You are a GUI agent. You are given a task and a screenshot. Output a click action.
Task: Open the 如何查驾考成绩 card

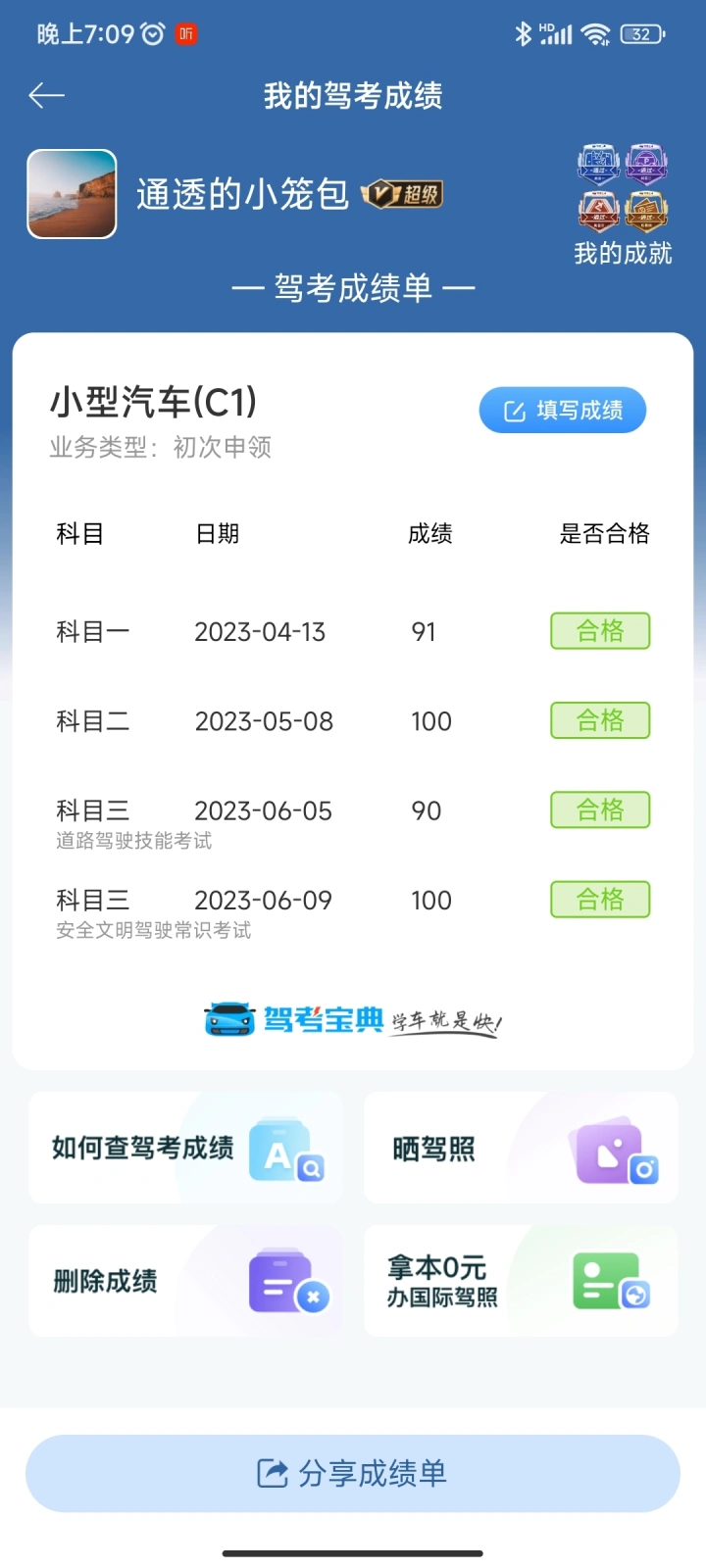[186, 1148]
